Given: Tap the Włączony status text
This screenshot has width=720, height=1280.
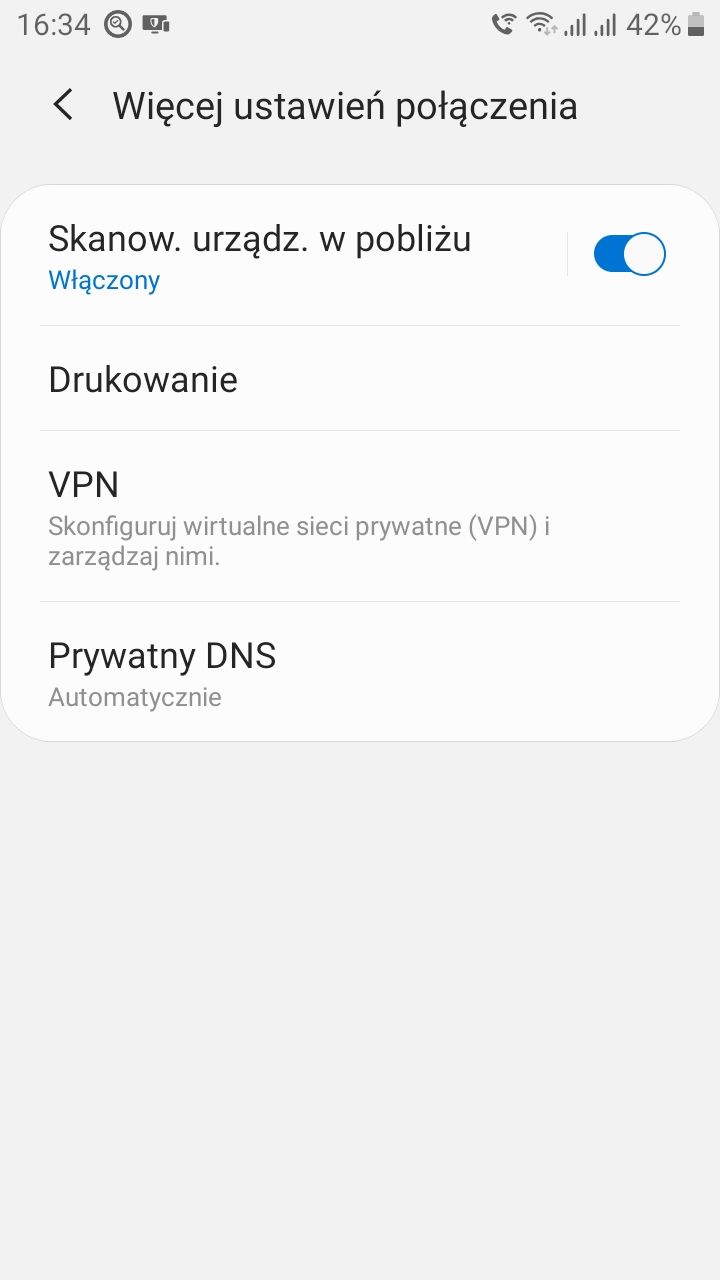Looking at the screenshot, I should [104, 280].
